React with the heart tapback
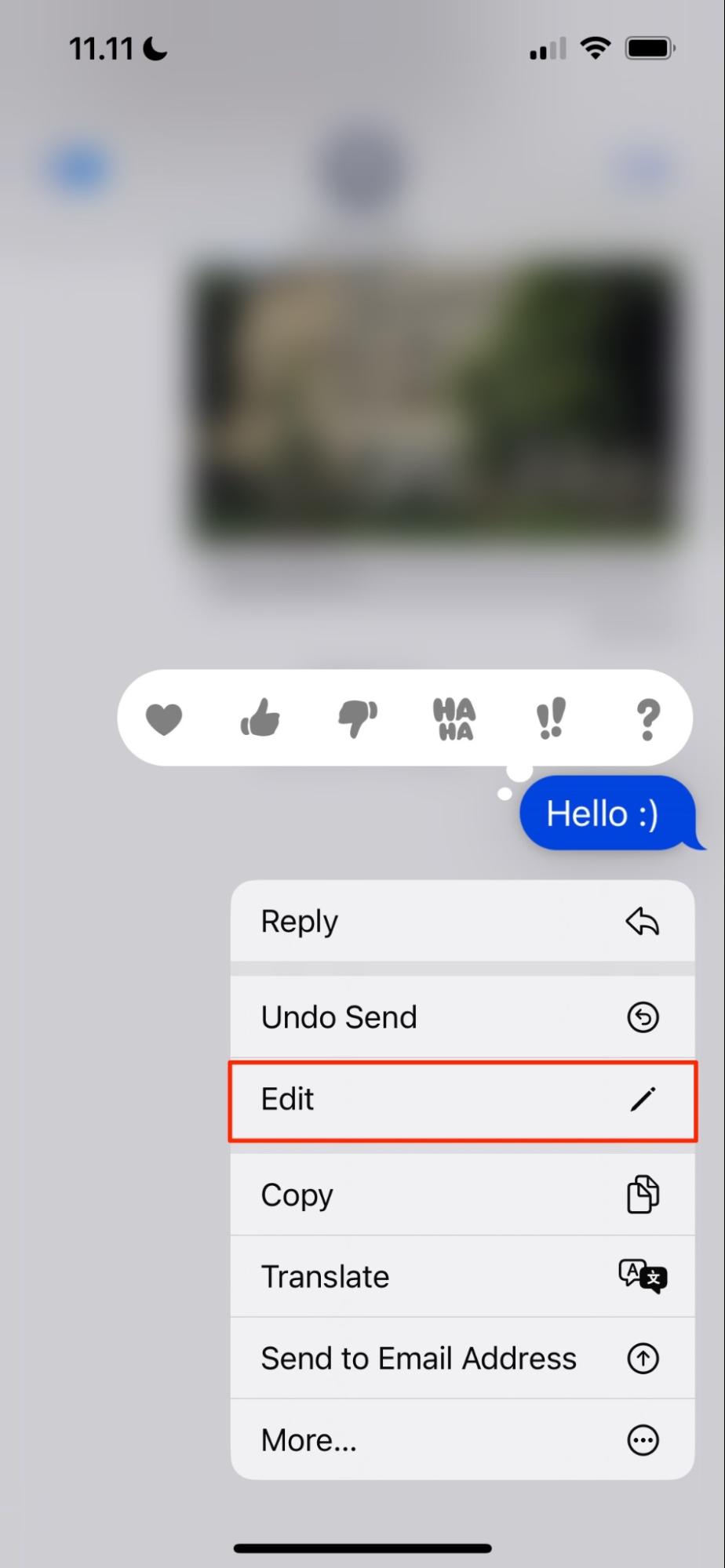The image size is (725, 1568). pyautogui.click(x=164, y=719)
